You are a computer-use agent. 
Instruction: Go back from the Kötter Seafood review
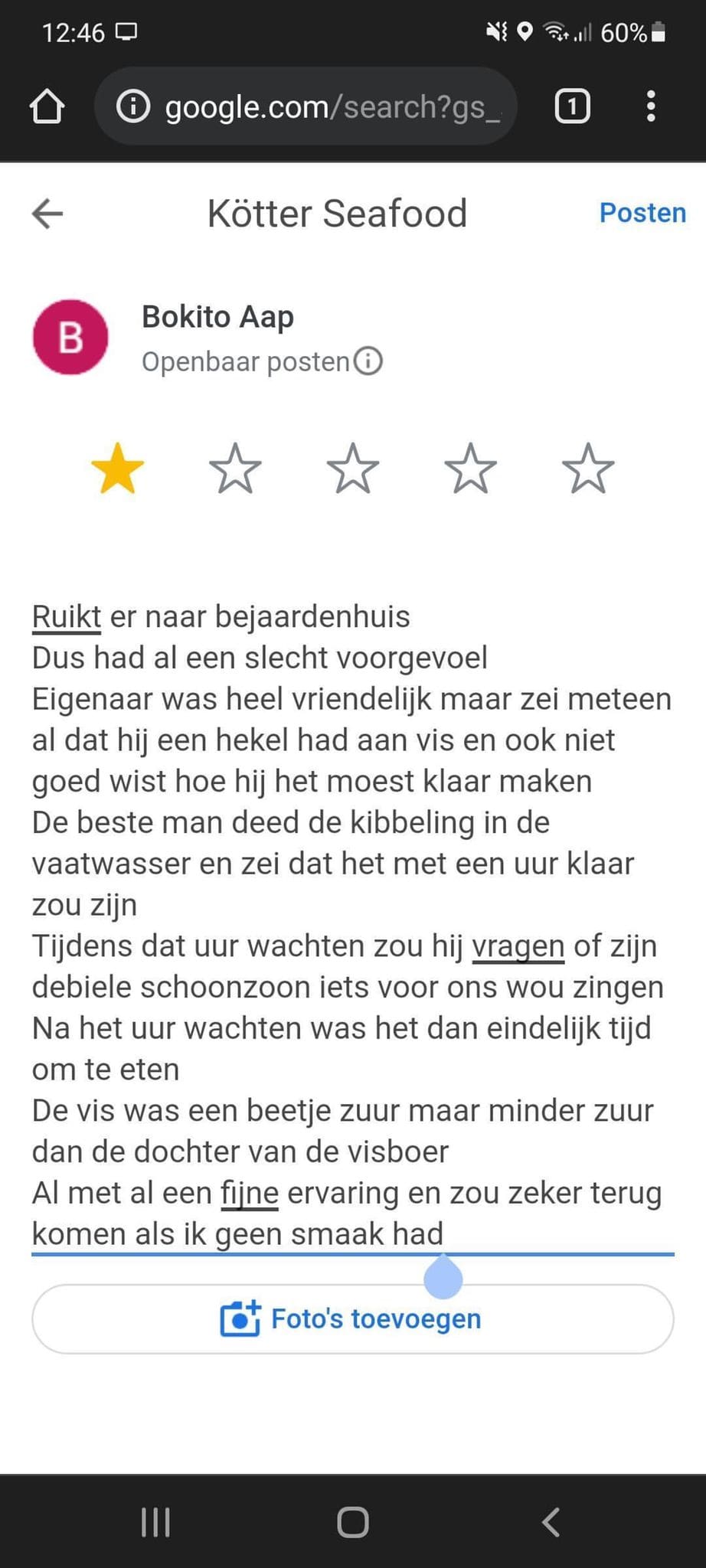tap(47, 214)
